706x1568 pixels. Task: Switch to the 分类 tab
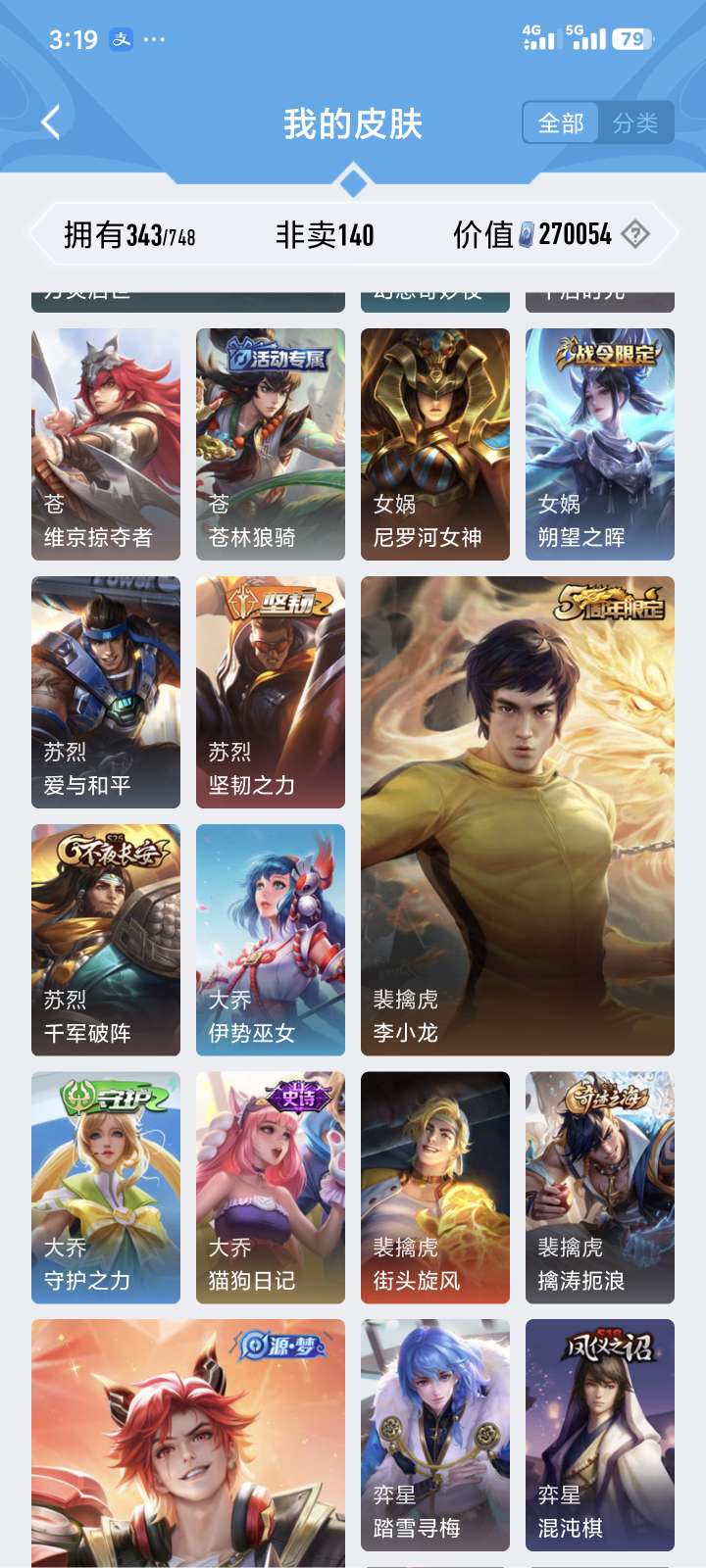[x=635, y=123]
